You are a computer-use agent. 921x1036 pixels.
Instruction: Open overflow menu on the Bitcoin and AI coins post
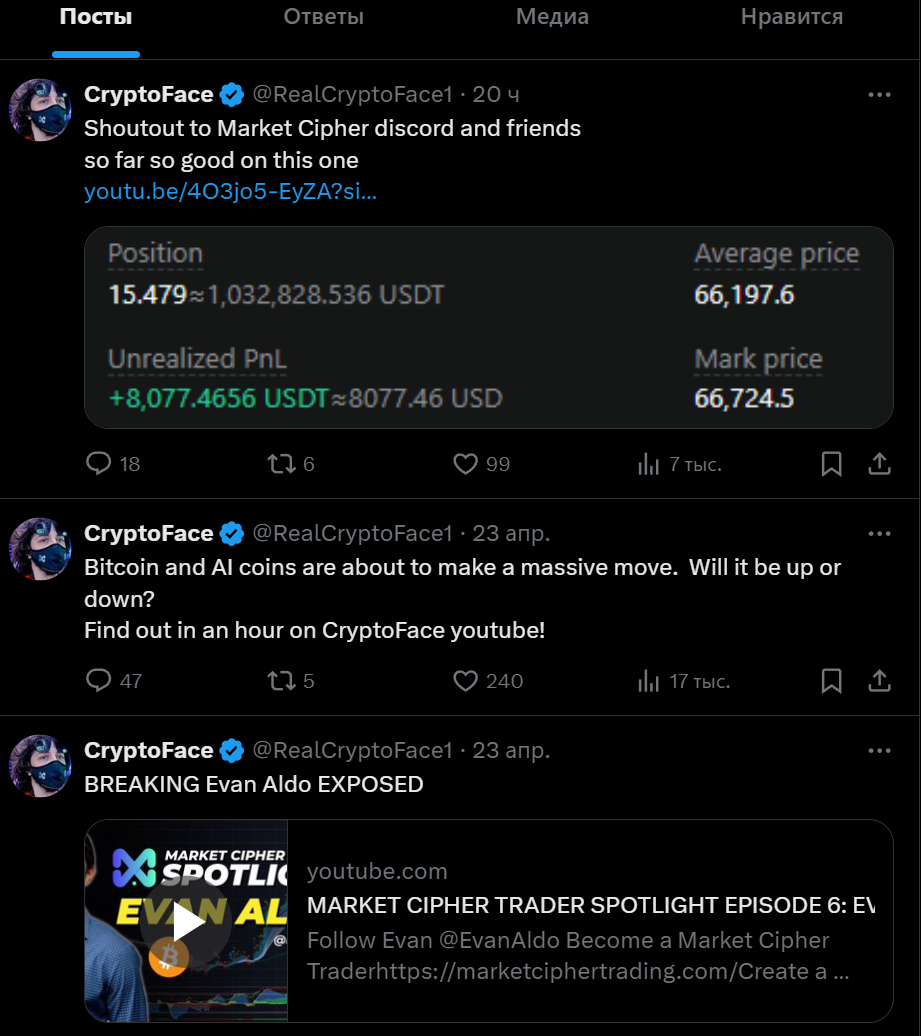coord(879,534)
